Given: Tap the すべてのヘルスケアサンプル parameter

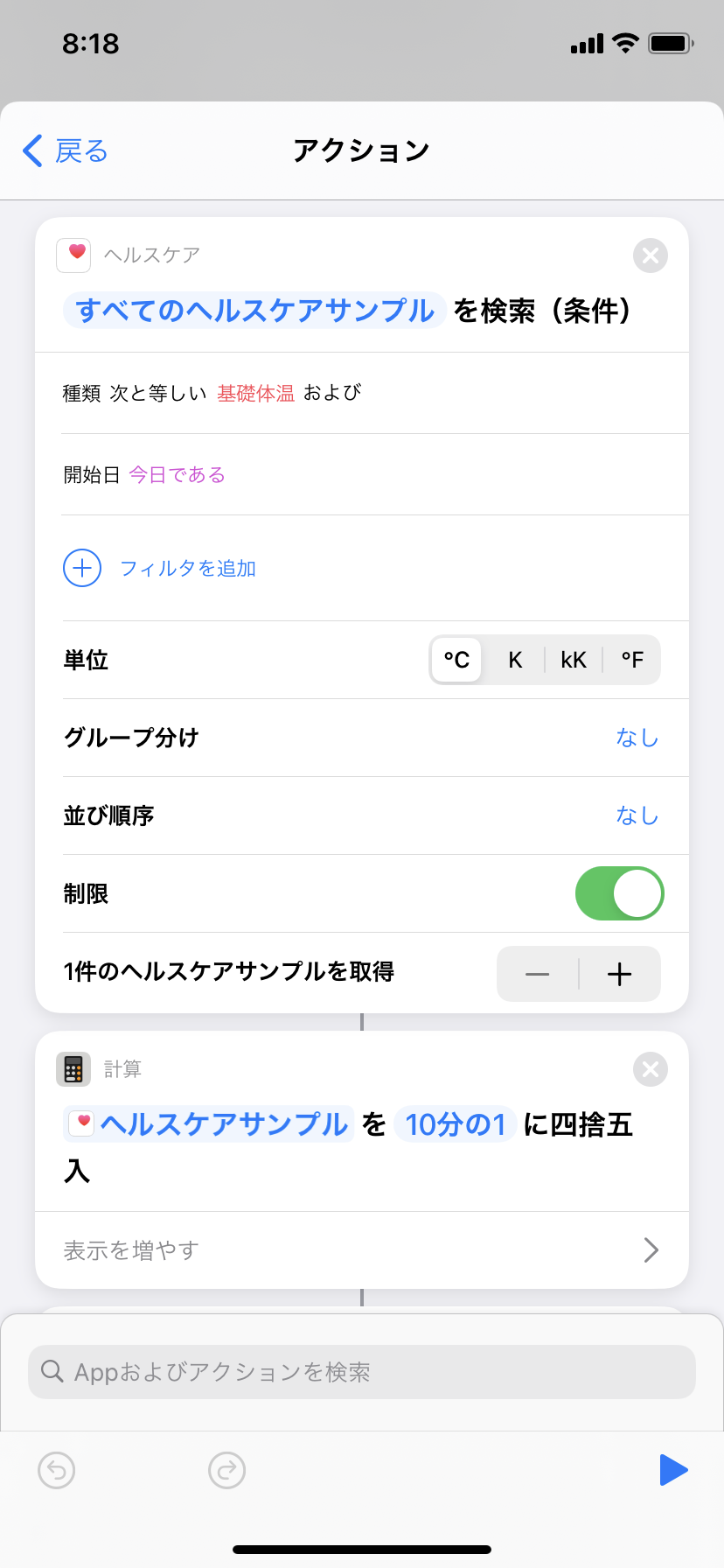Looking at the screenshot, I should pos(254,311).
